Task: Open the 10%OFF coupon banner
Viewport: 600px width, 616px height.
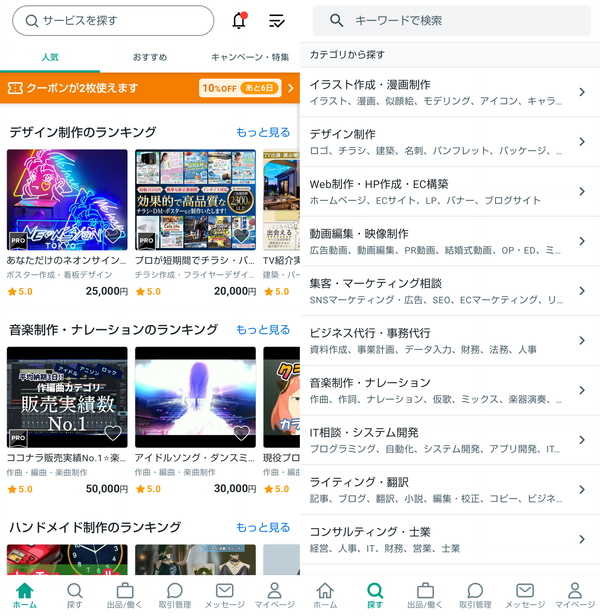Action: click(150, 88)
